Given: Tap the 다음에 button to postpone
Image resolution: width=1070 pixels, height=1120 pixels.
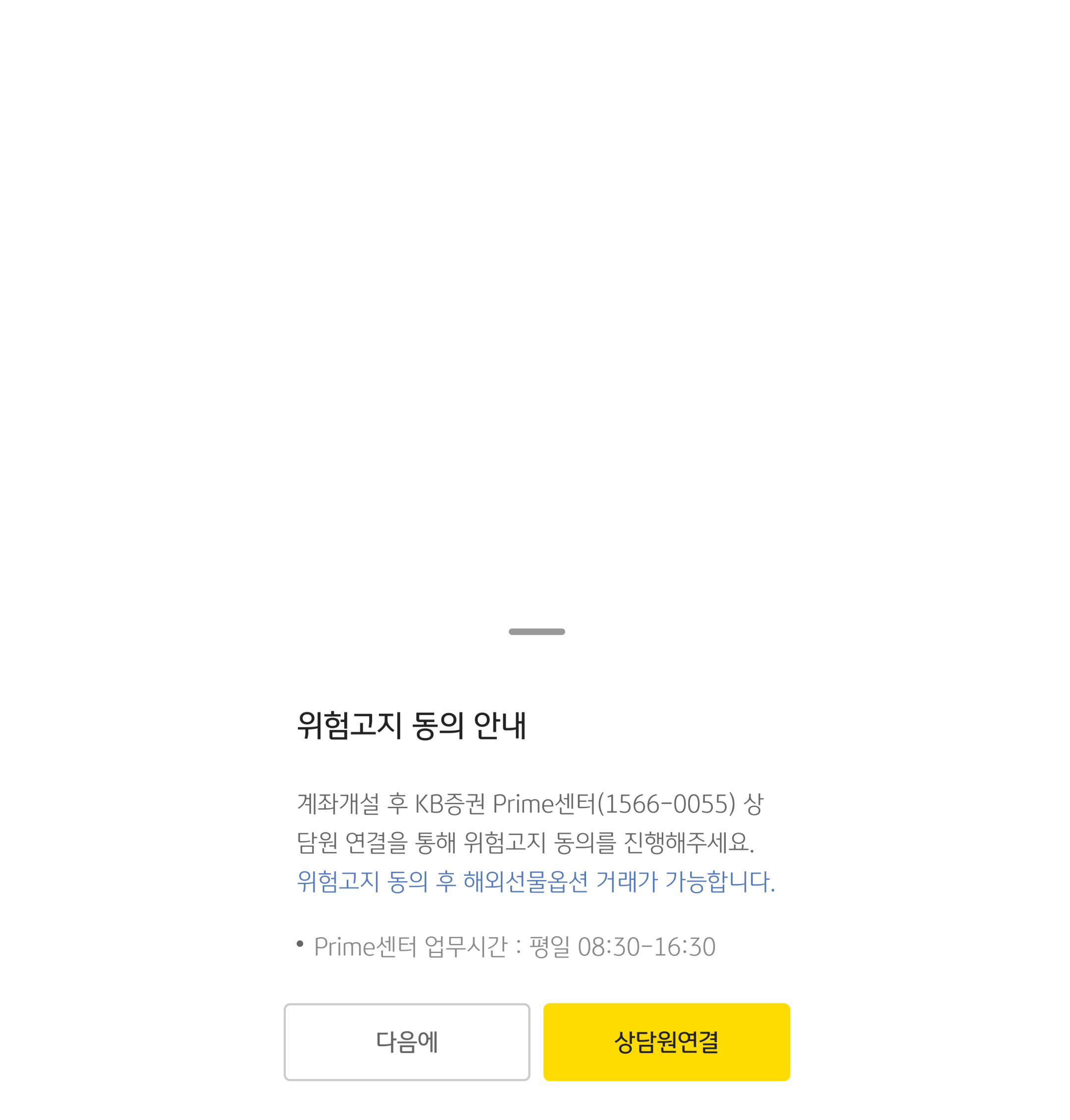Looking at the screenshot, I should pyautogui.click(x=407, y=1042).
